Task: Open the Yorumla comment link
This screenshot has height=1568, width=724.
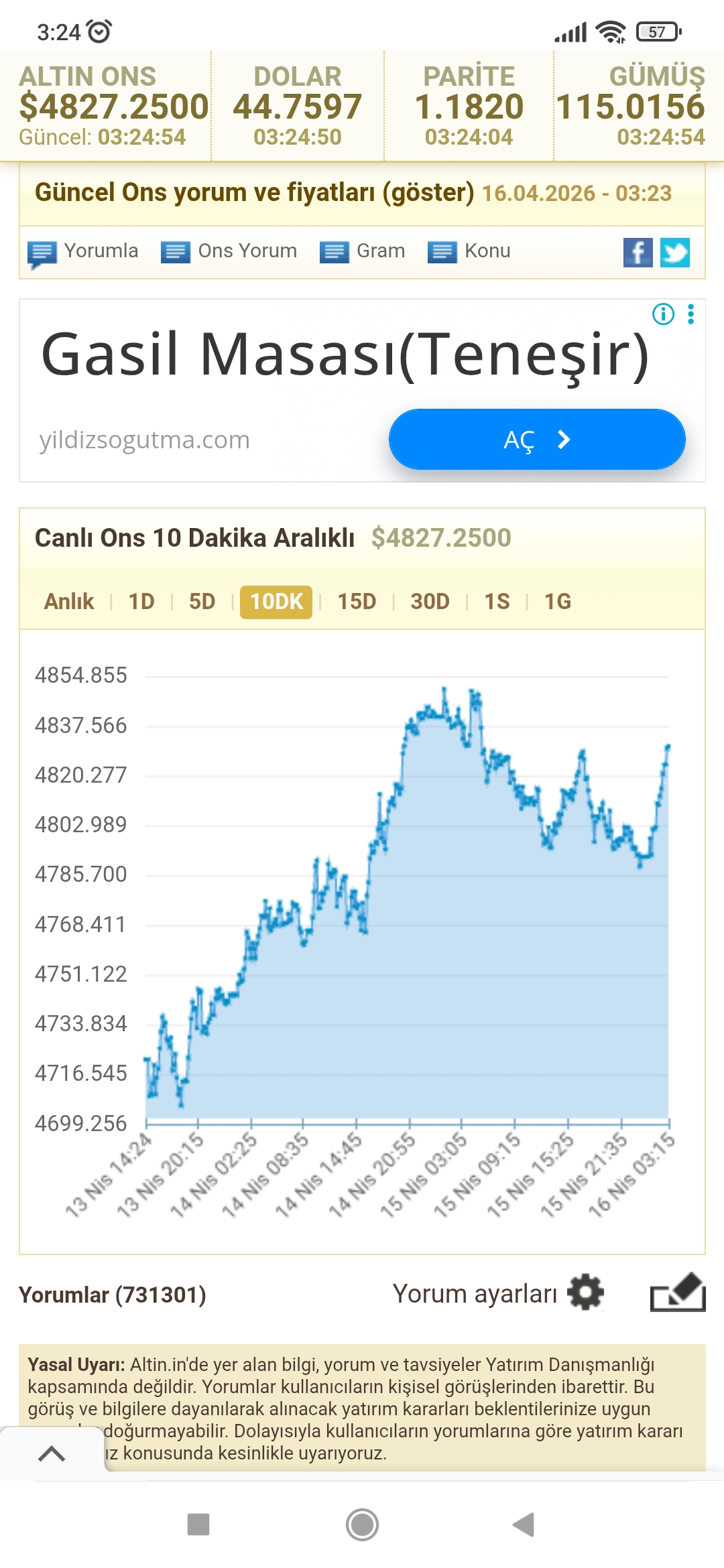Action: click(x=84, y=252)
